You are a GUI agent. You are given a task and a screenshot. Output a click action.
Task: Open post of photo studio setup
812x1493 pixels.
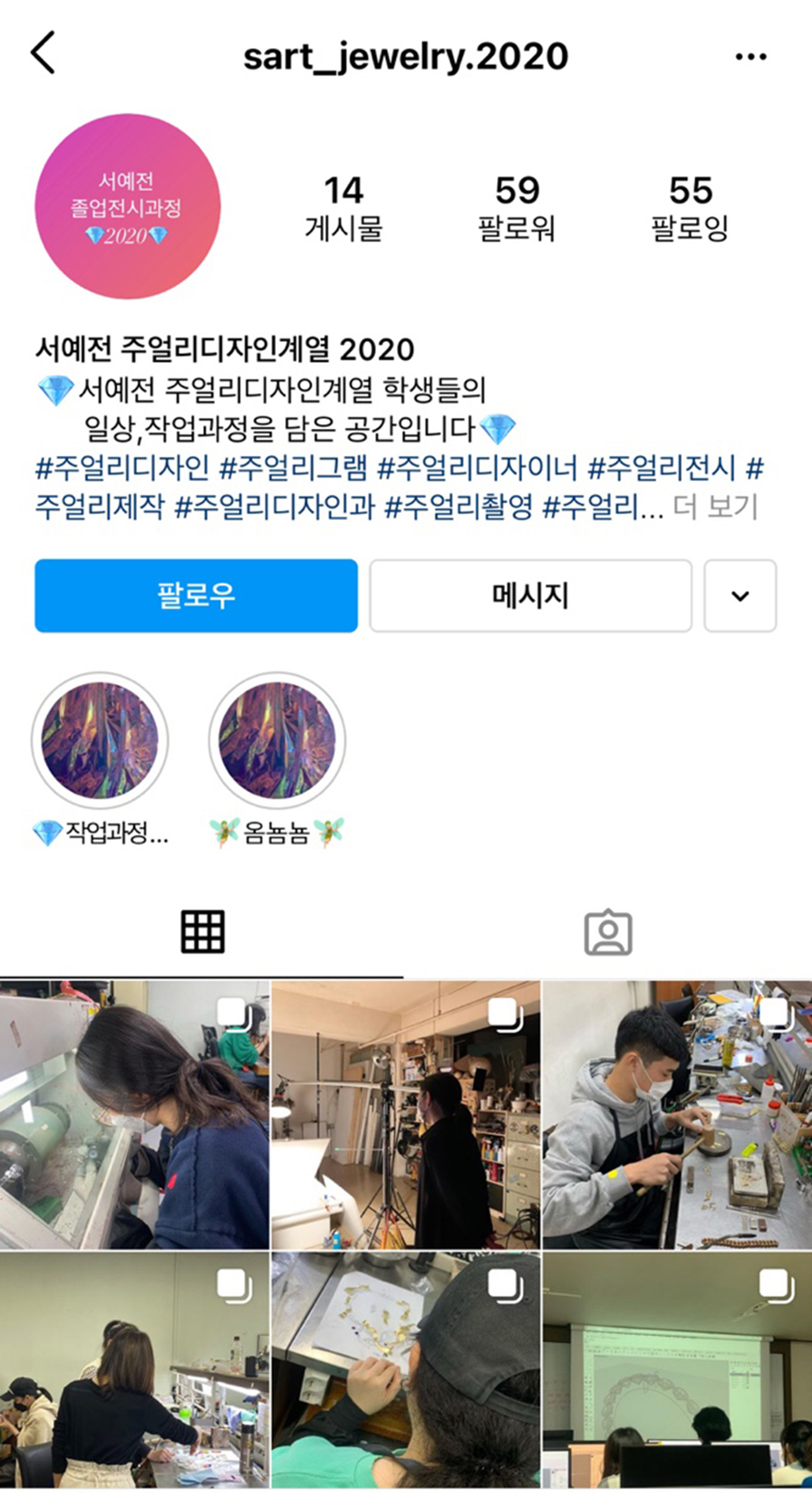[x=405, y=1114]
